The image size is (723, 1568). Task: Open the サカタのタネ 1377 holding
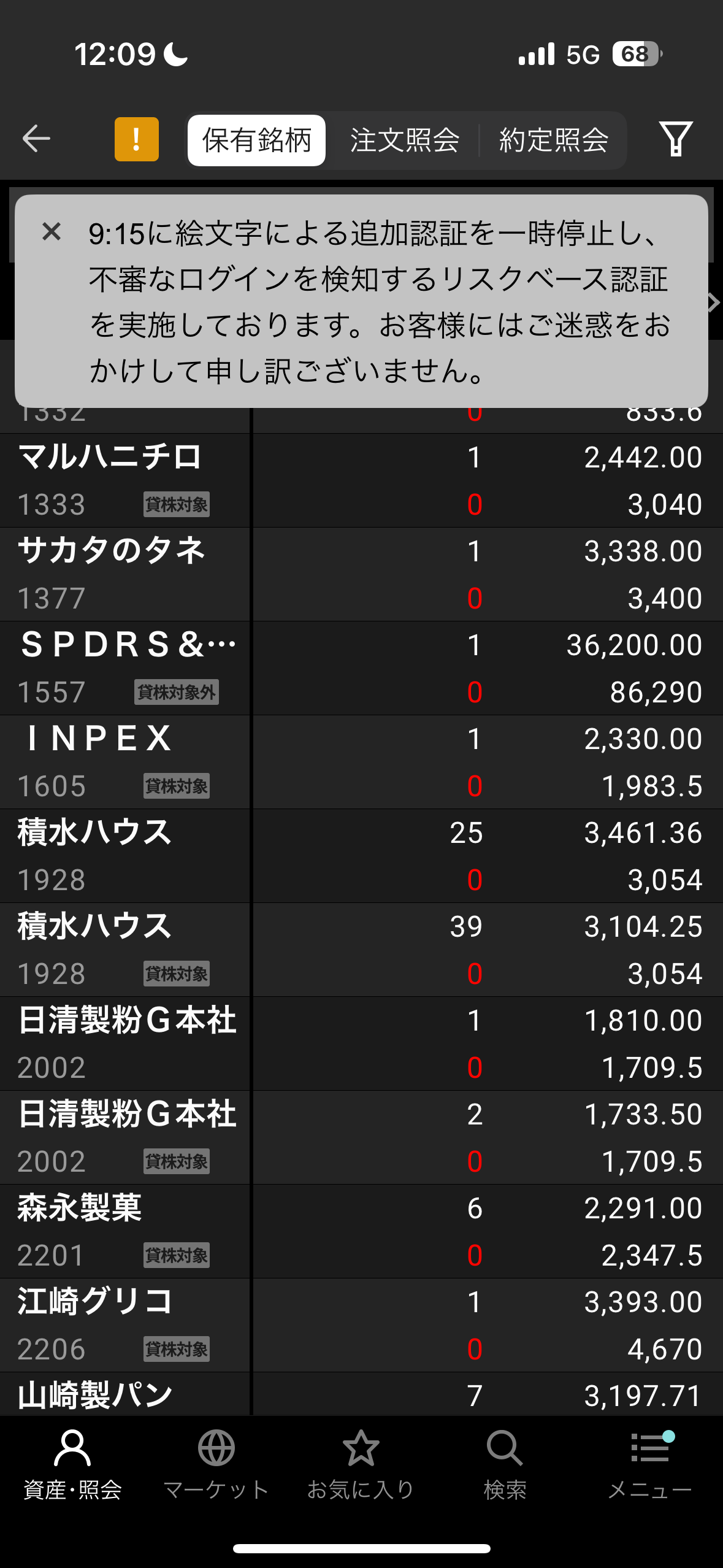click(x=361, y=575)
